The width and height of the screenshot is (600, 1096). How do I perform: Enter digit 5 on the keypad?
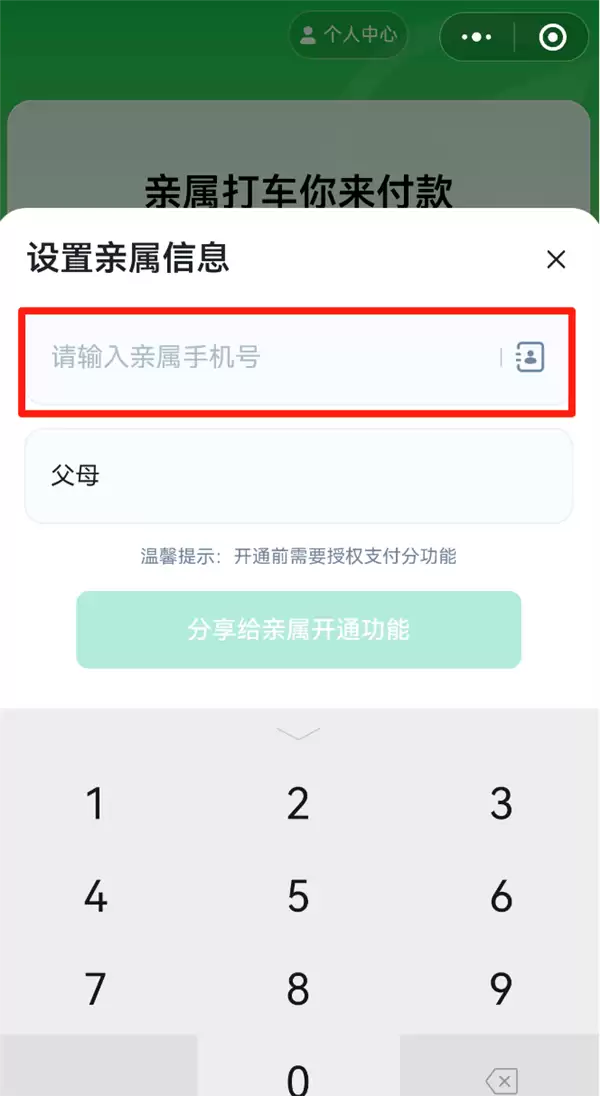point(298,897)
